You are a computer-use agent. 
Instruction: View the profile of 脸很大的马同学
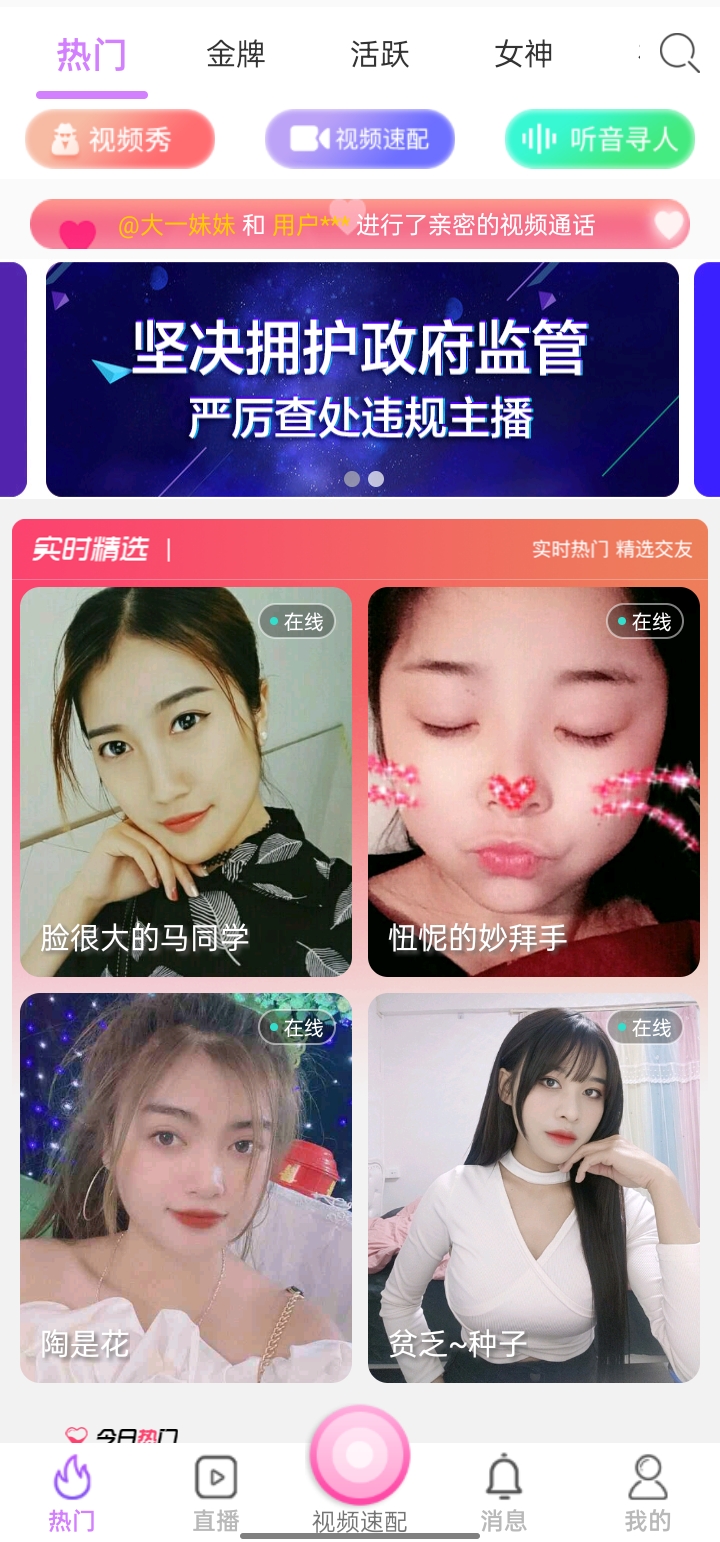186,781
